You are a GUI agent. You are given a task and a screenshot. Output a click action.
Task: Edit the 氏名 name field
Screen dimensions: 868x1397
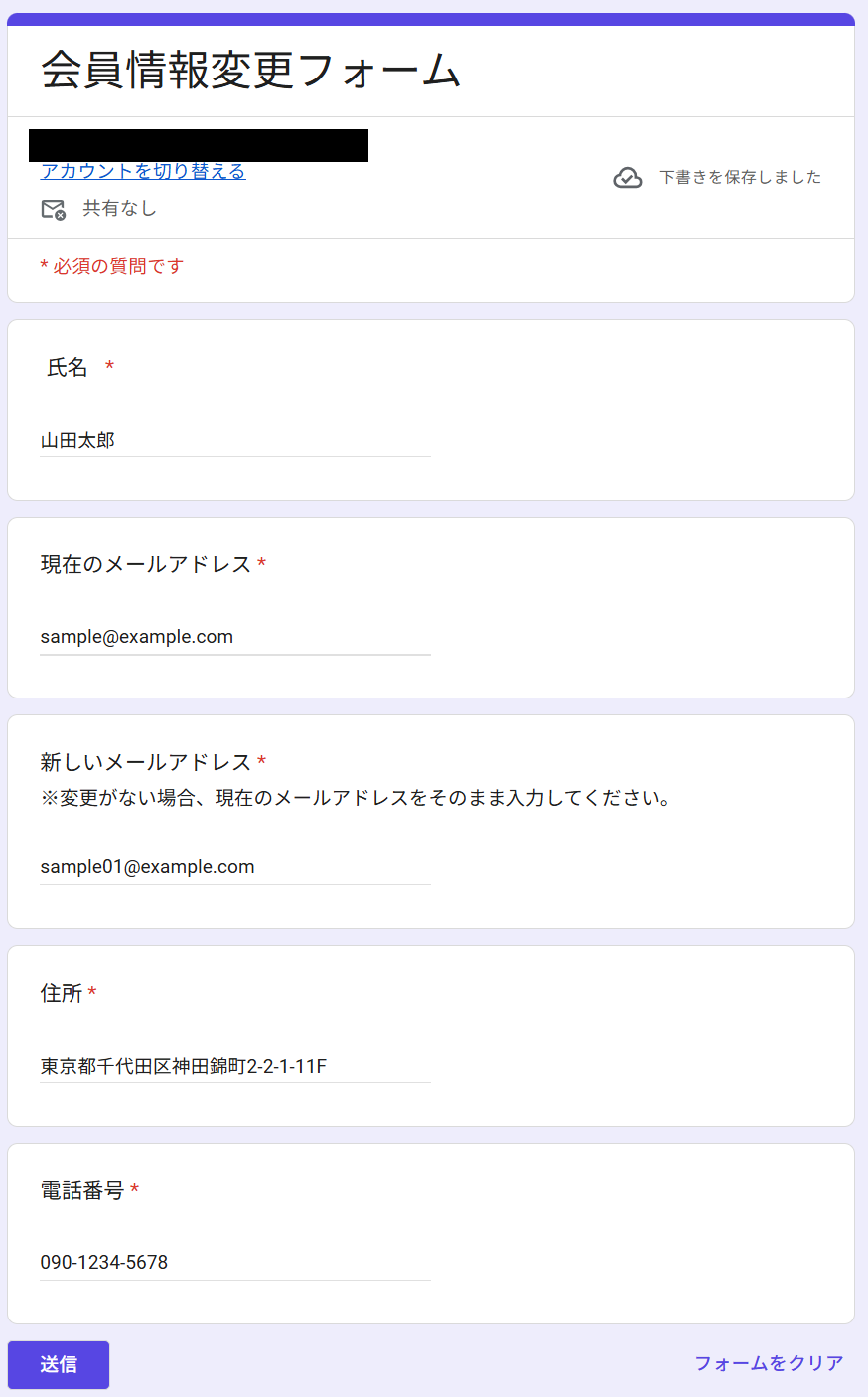(x=235, y=440)
